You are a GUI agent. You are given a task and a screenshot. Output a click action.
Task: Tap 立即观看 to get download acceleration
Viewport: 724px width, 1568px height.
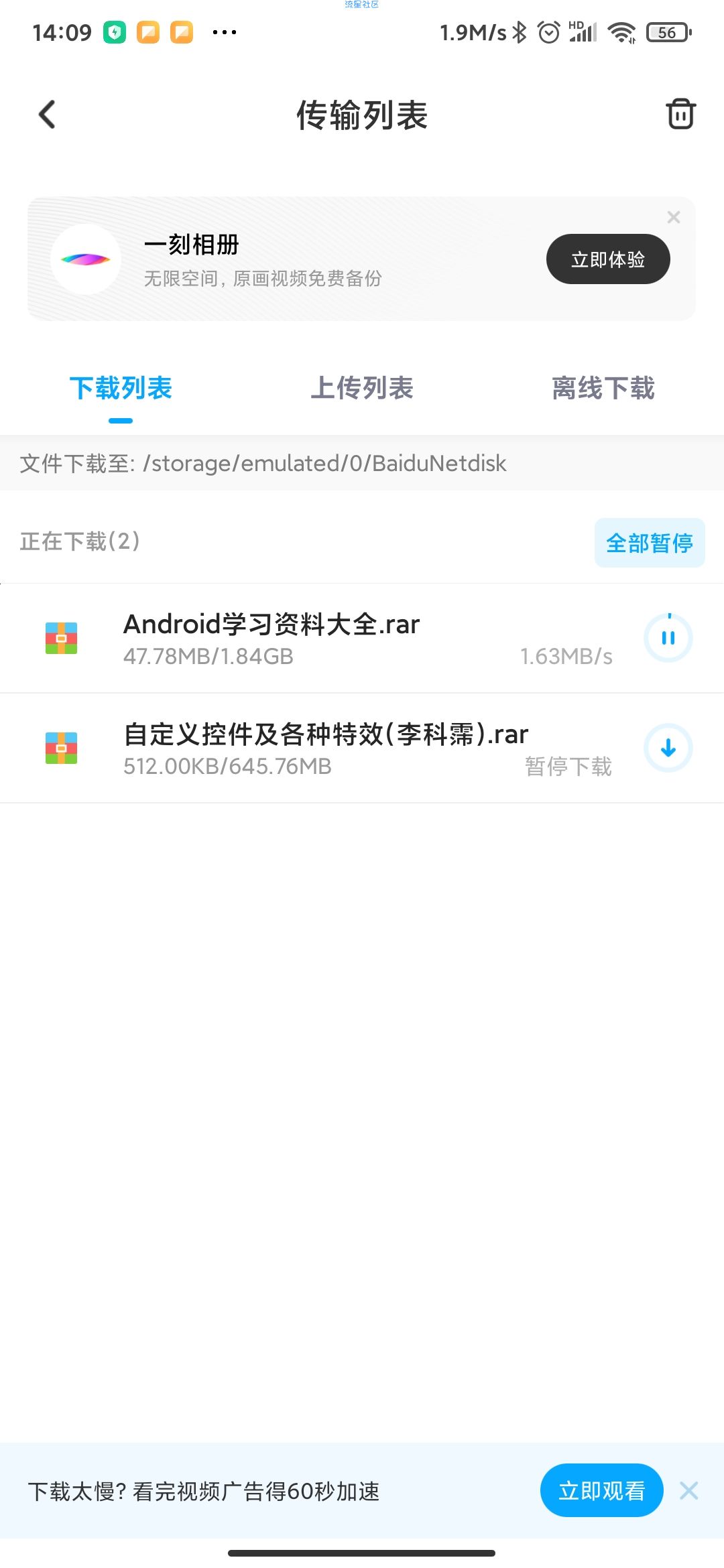point(601,1491)
